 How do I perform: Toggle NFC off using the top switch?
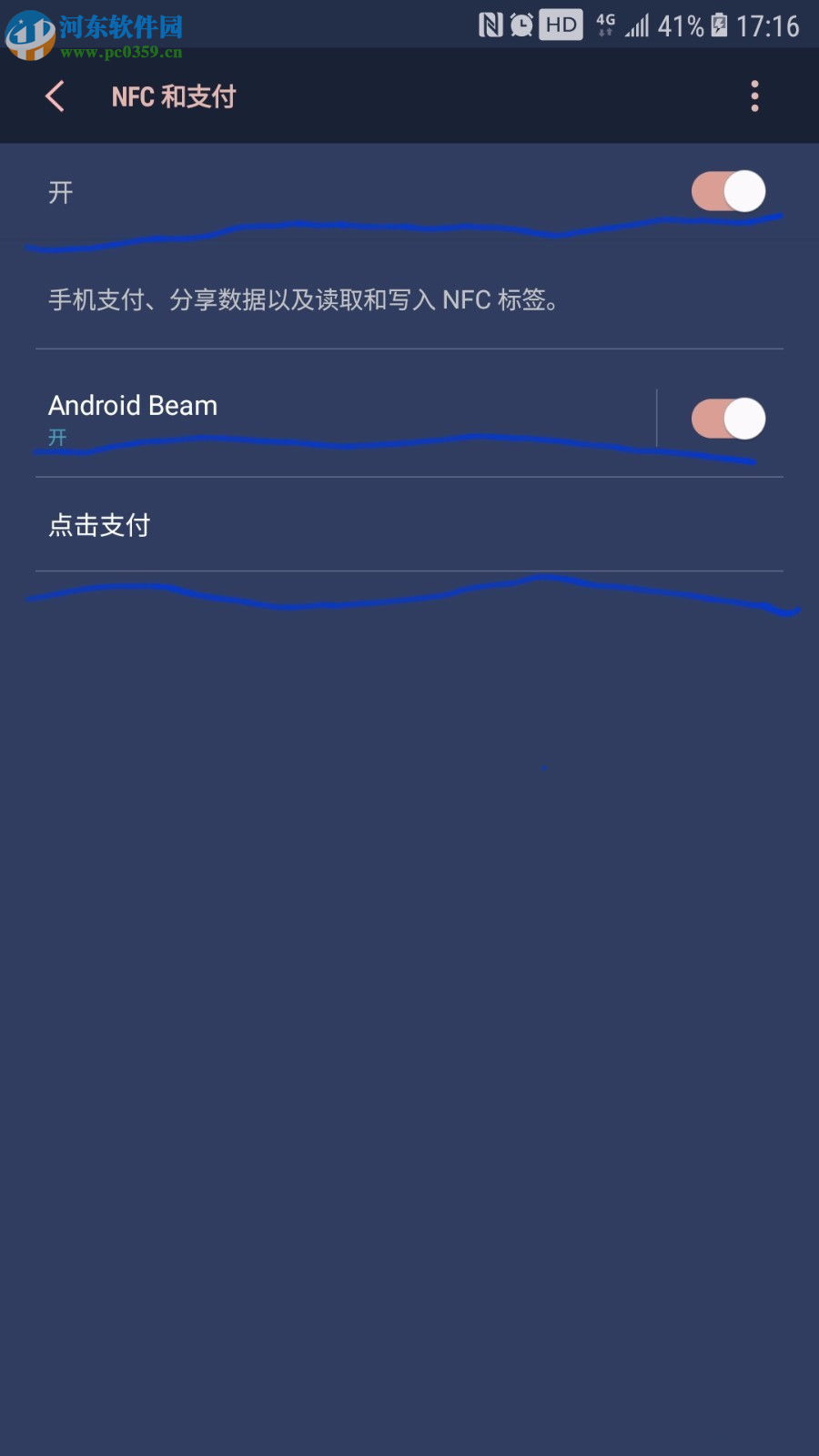point(727,191)
